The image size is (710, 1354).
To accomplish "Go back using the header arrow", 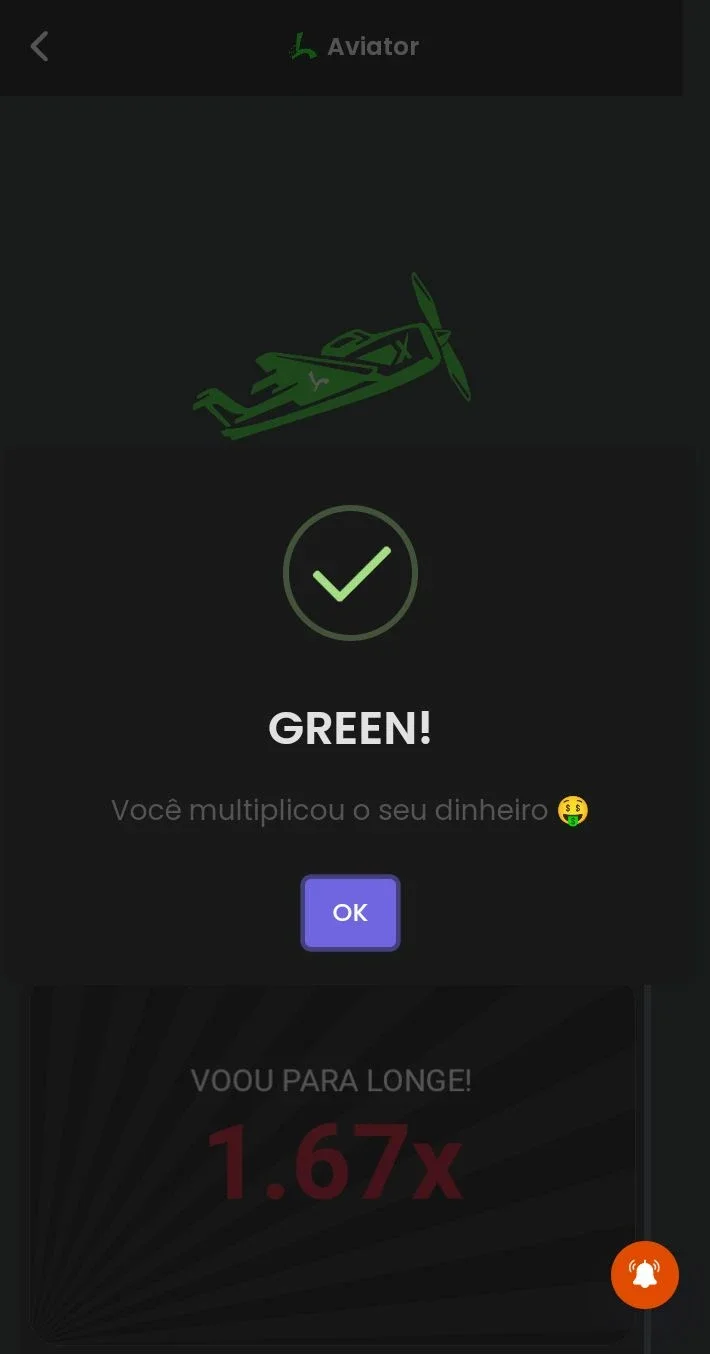I will [x=39, y=46].
